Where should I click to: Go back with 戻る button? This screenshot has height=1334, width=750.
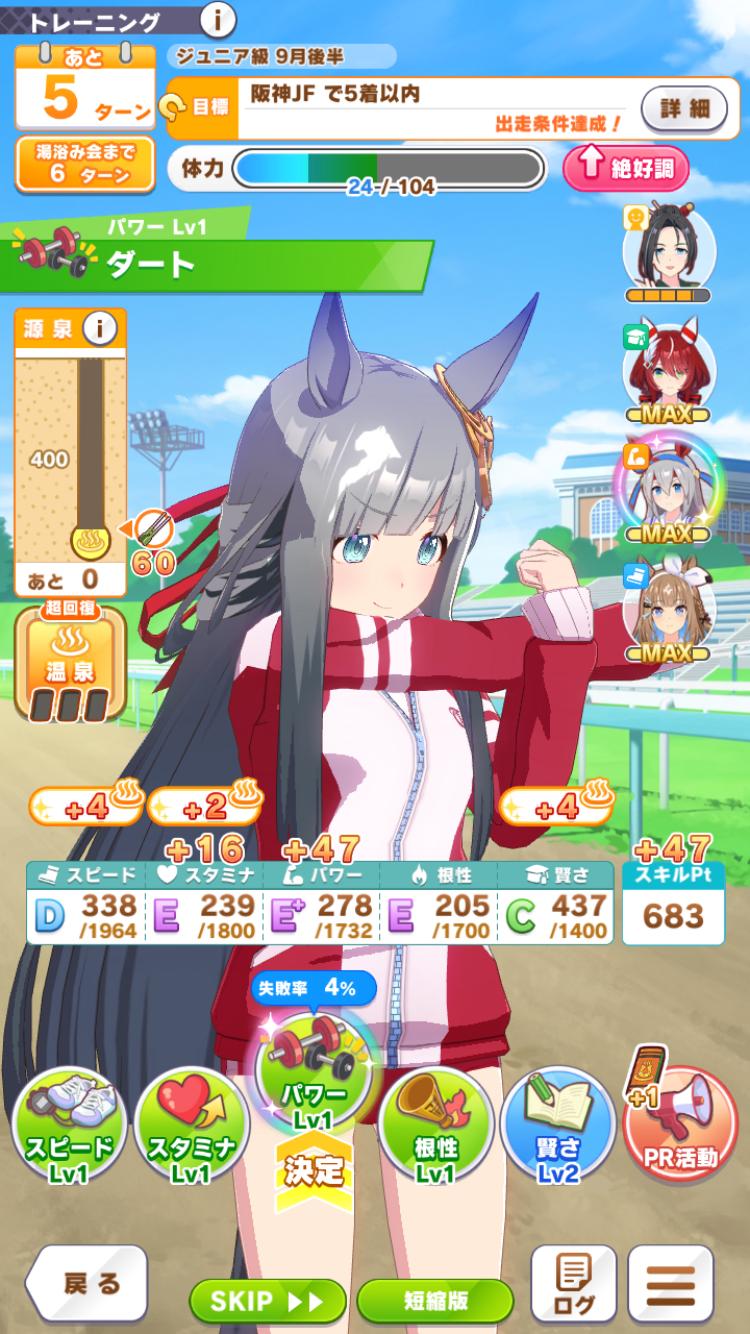(x=87, y=1284)
